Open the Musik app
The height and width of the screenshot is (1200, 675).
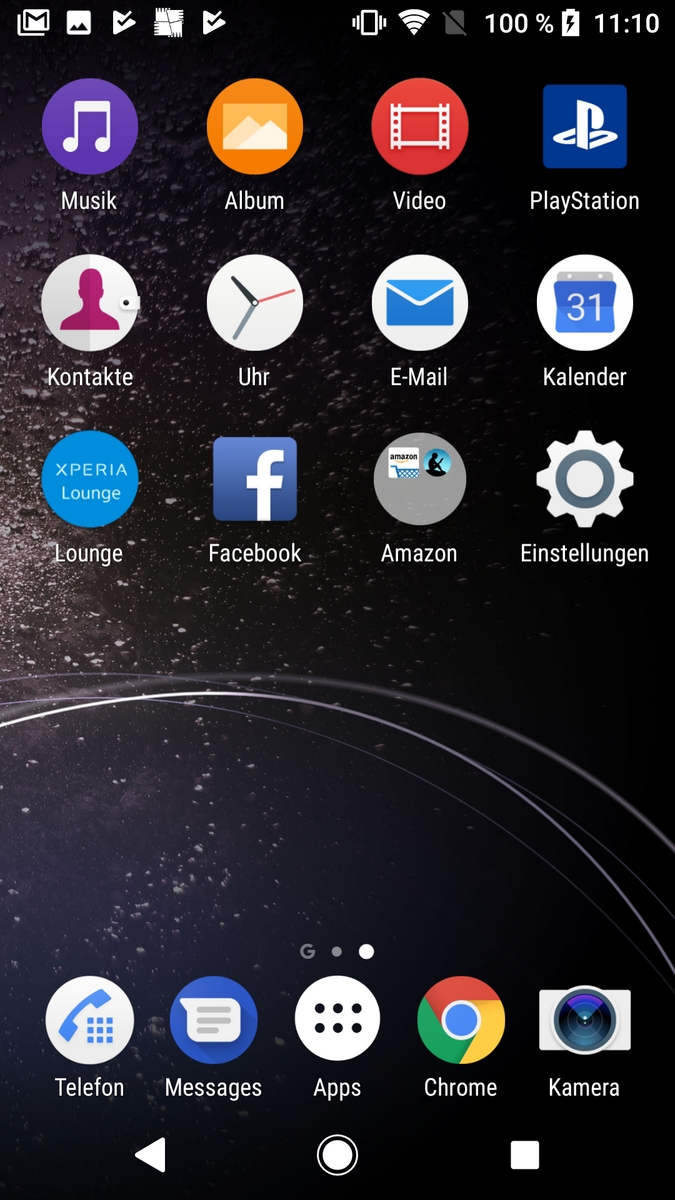click(89, 127)
